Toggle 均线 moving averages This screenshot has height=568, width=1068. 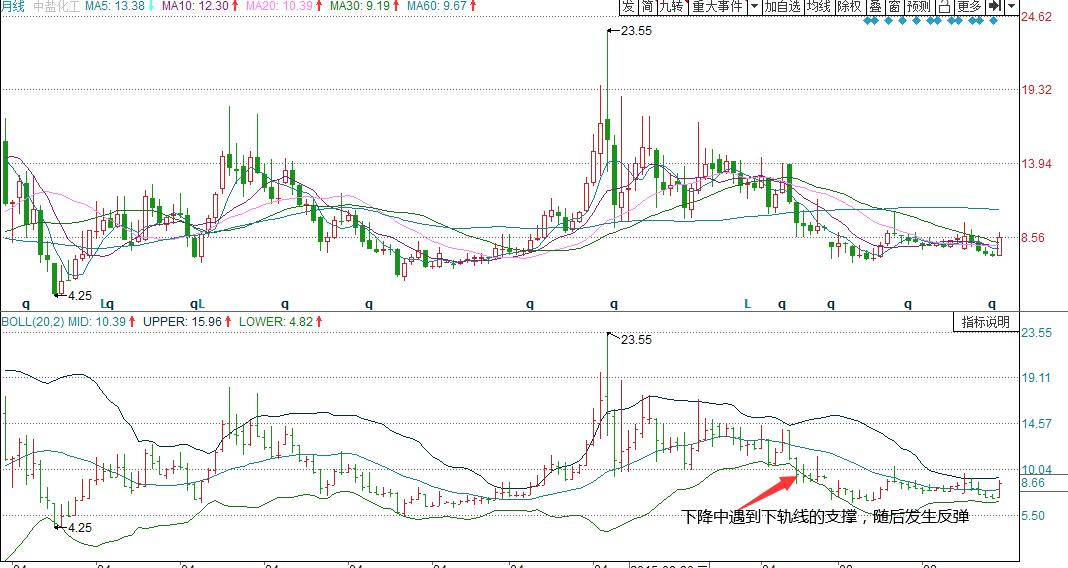pos(820,6)
